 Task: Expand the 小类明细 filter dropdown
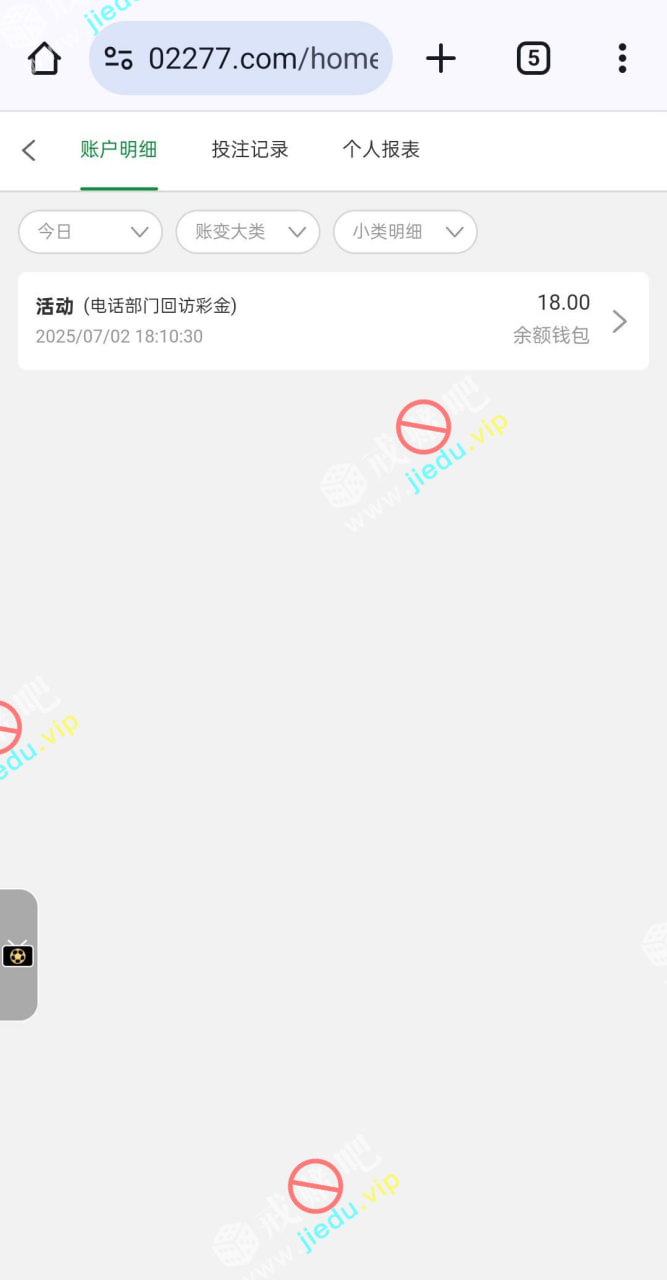405,232
